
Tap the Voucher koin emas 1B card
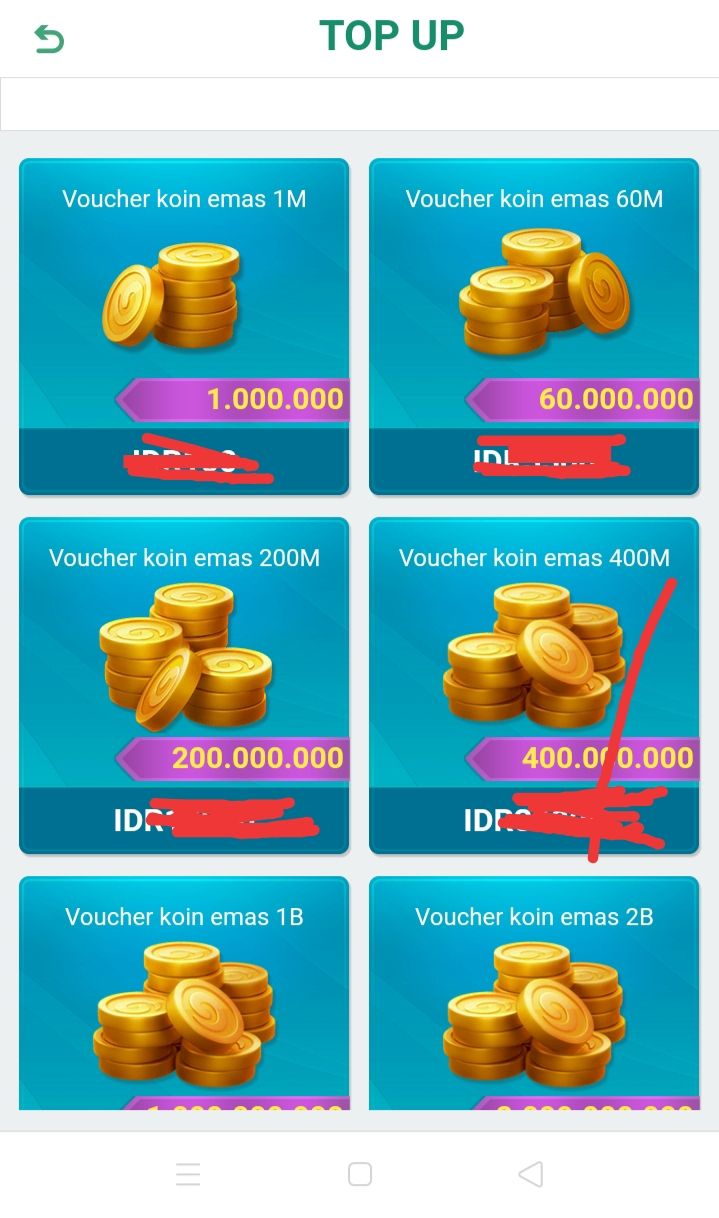coord(184,993)
